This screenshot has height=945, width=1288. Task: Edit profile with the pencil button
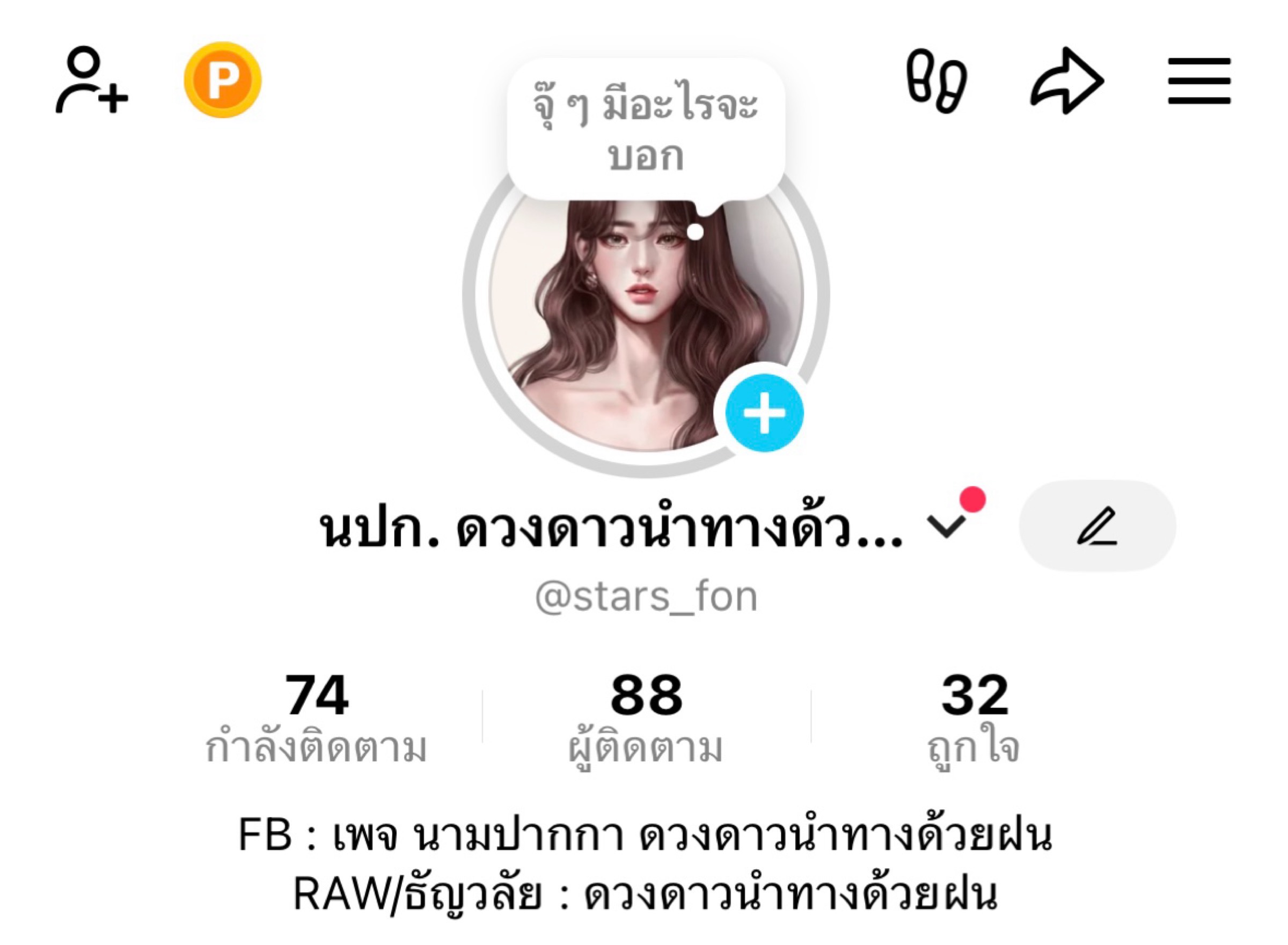pyautogui.click(x=1097, y=525)
